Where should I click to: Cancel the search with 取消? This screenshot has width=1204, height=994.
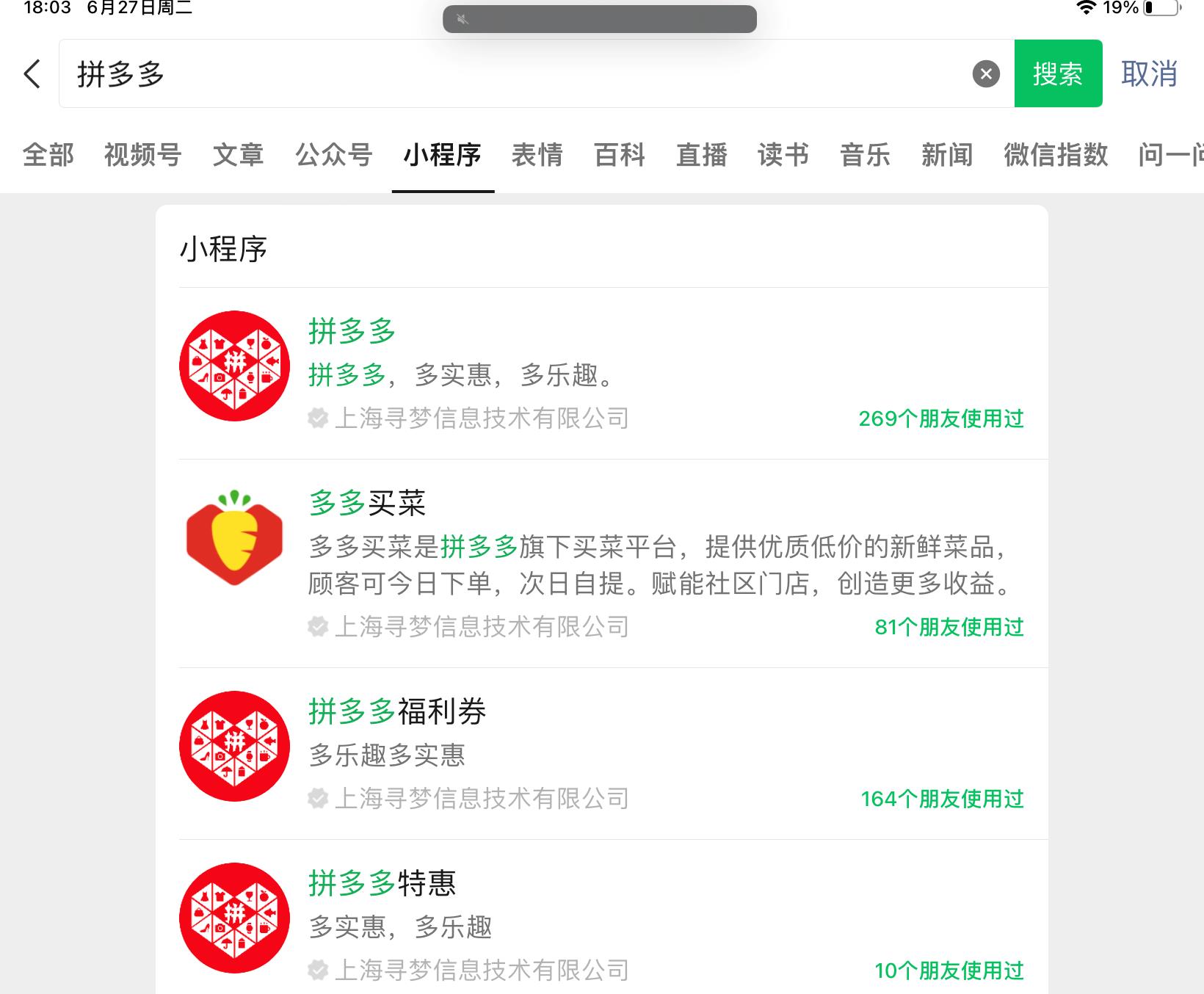(1149, 74)
